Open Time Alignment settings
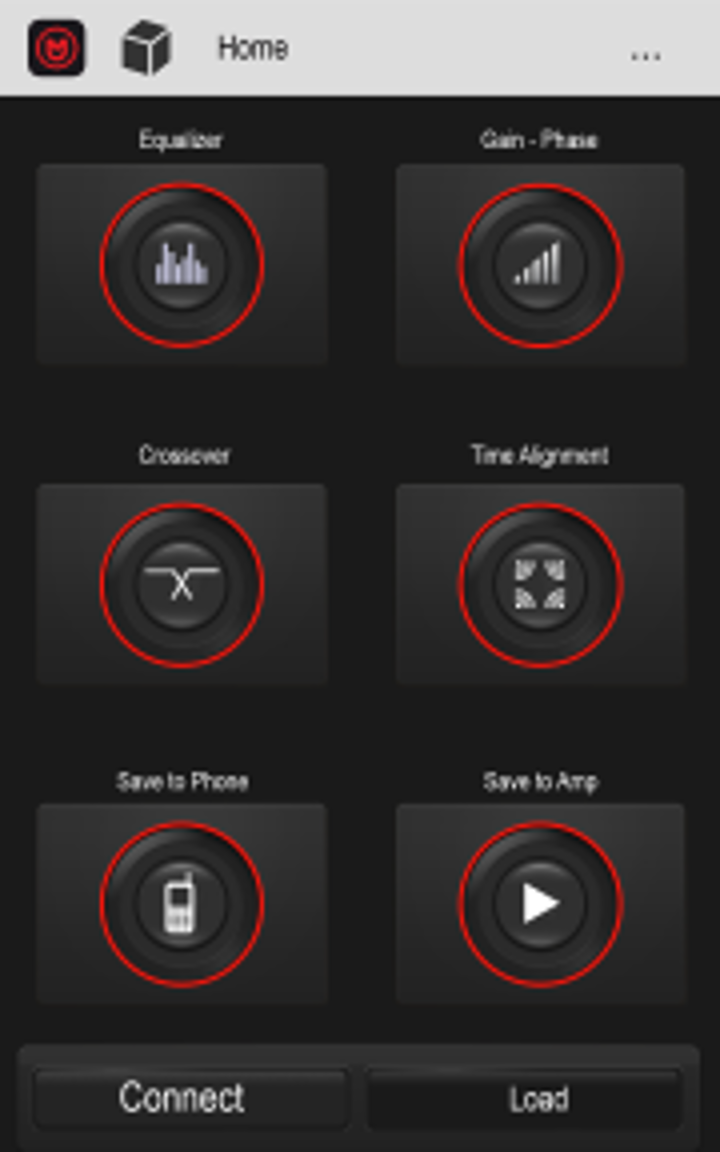Viewport: 720px width, 1152px height. tap(540, 585)
